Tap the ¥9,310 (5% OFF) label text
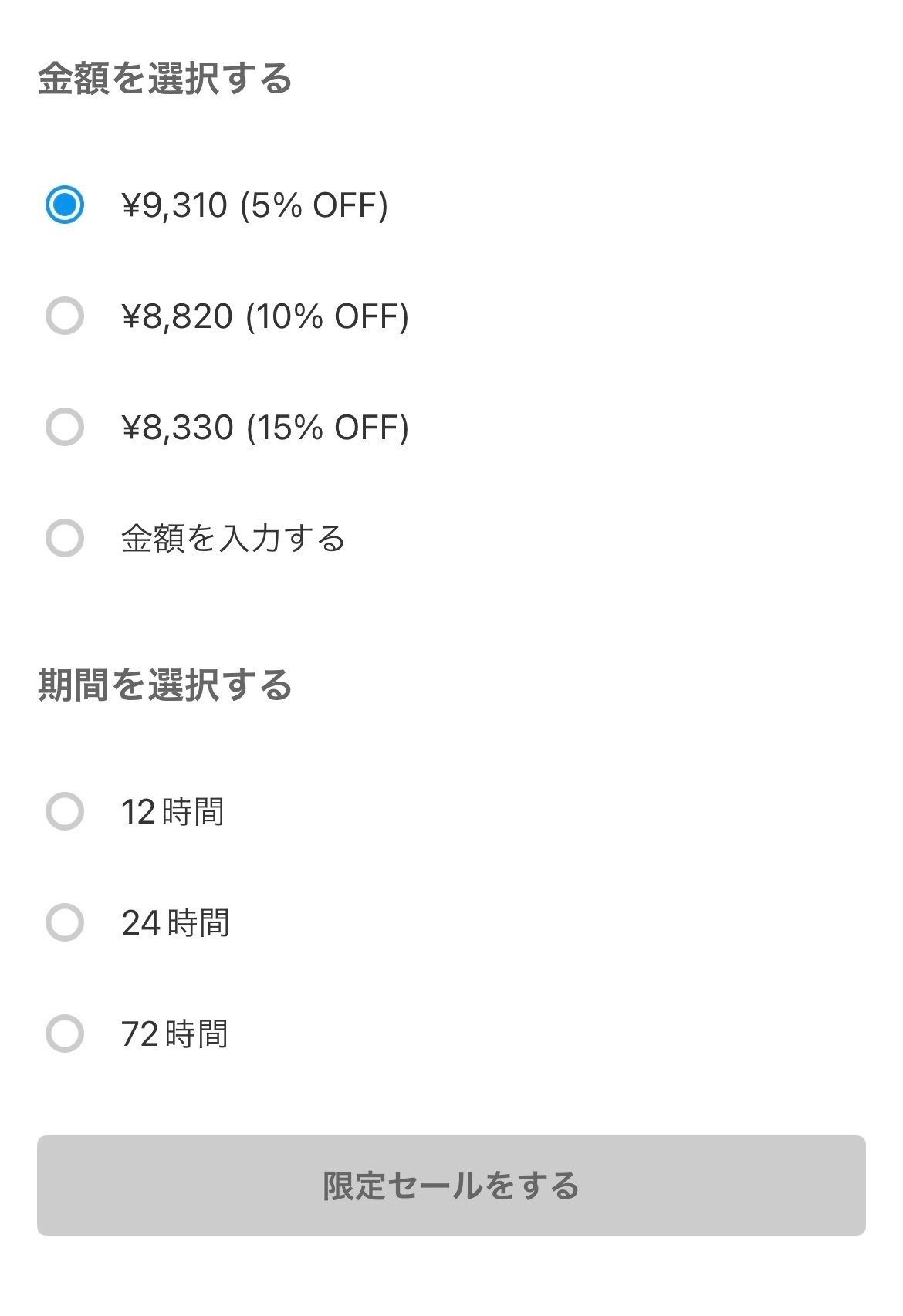 click(x=255, y=205)
